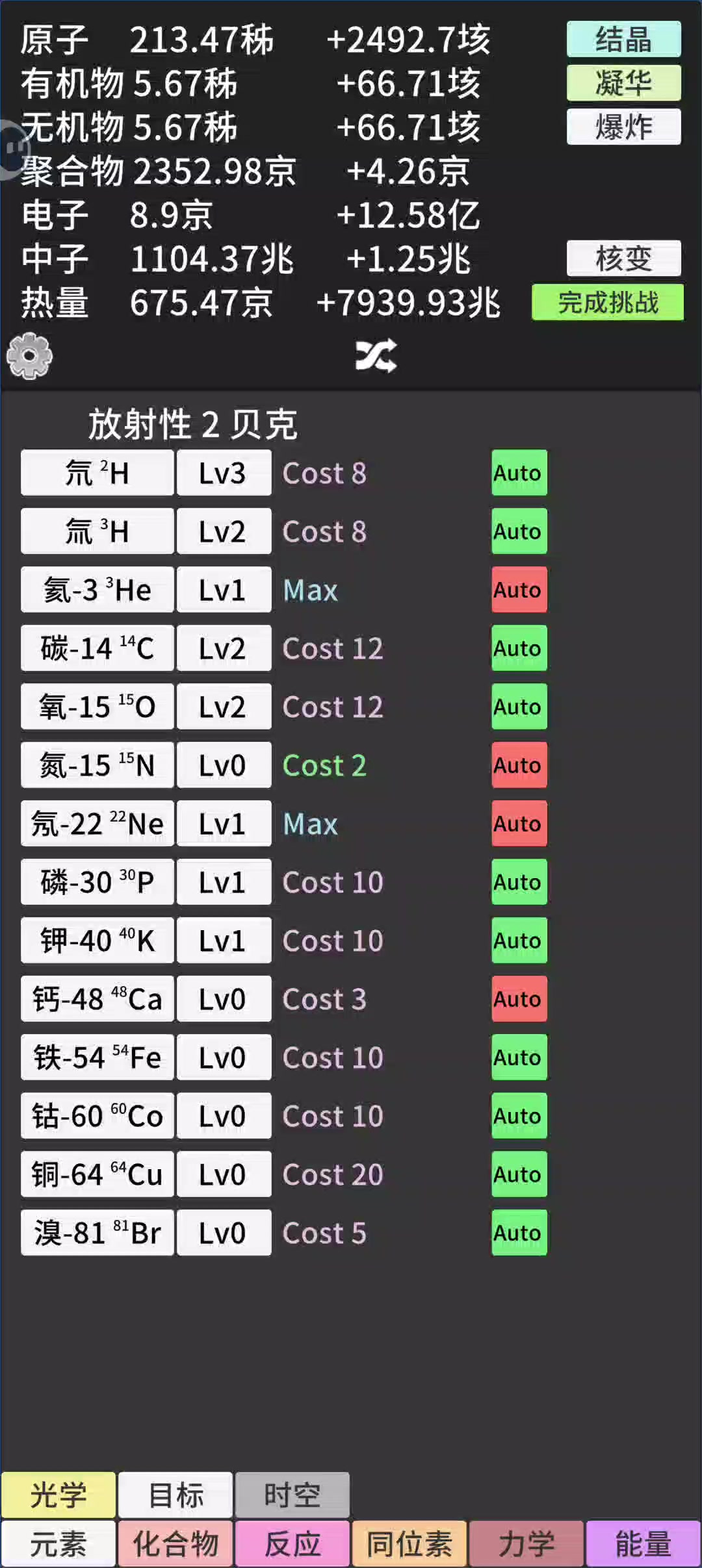Open the 能量 tab
This screenshot has width=702, height=1568.
(x=643, y=1544)
